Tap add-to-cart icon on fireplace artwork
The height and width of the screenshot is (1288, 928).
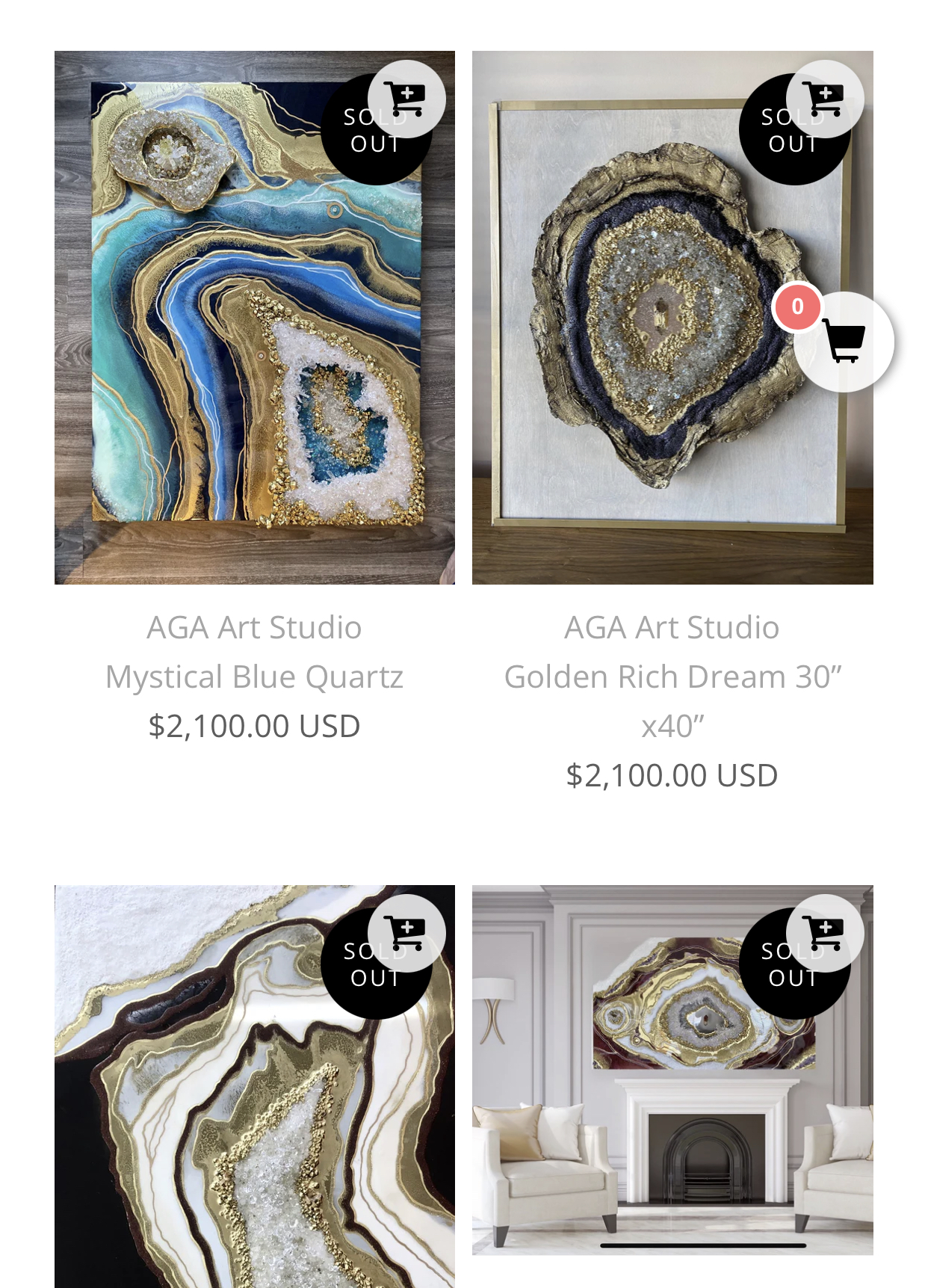tap(824, 933)
